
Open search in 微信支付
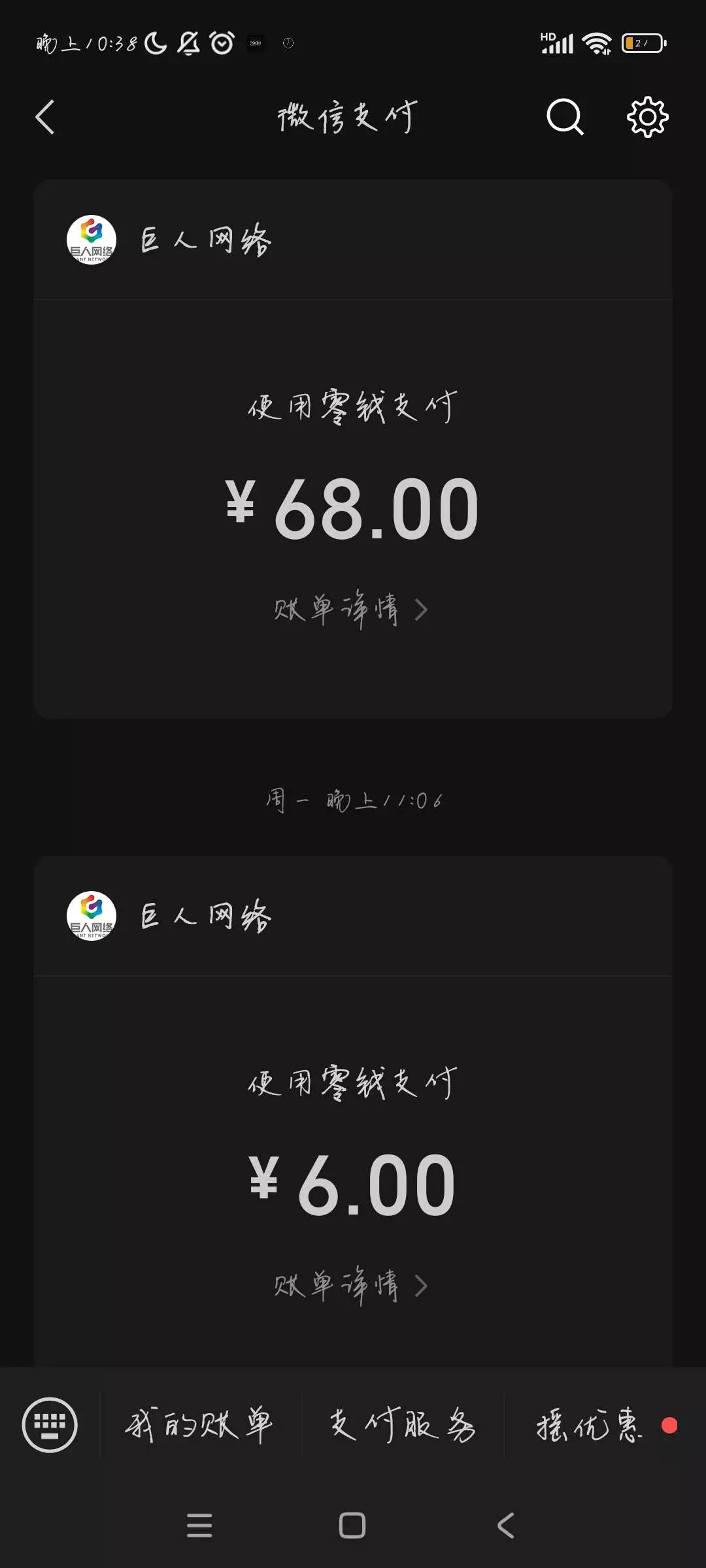pos(565,118)
